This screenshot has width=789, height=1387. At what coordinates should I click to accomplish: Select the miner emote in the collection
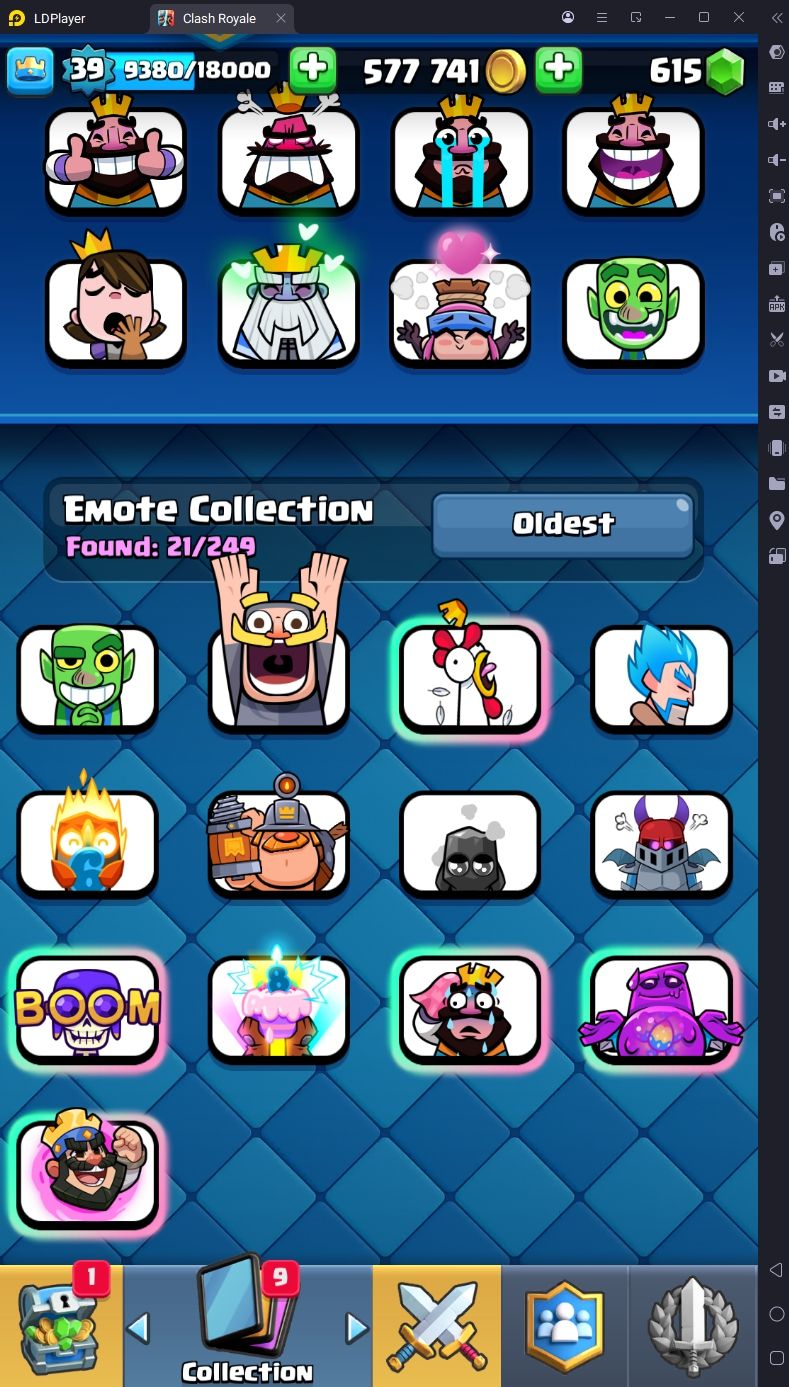tap(279, 843)
